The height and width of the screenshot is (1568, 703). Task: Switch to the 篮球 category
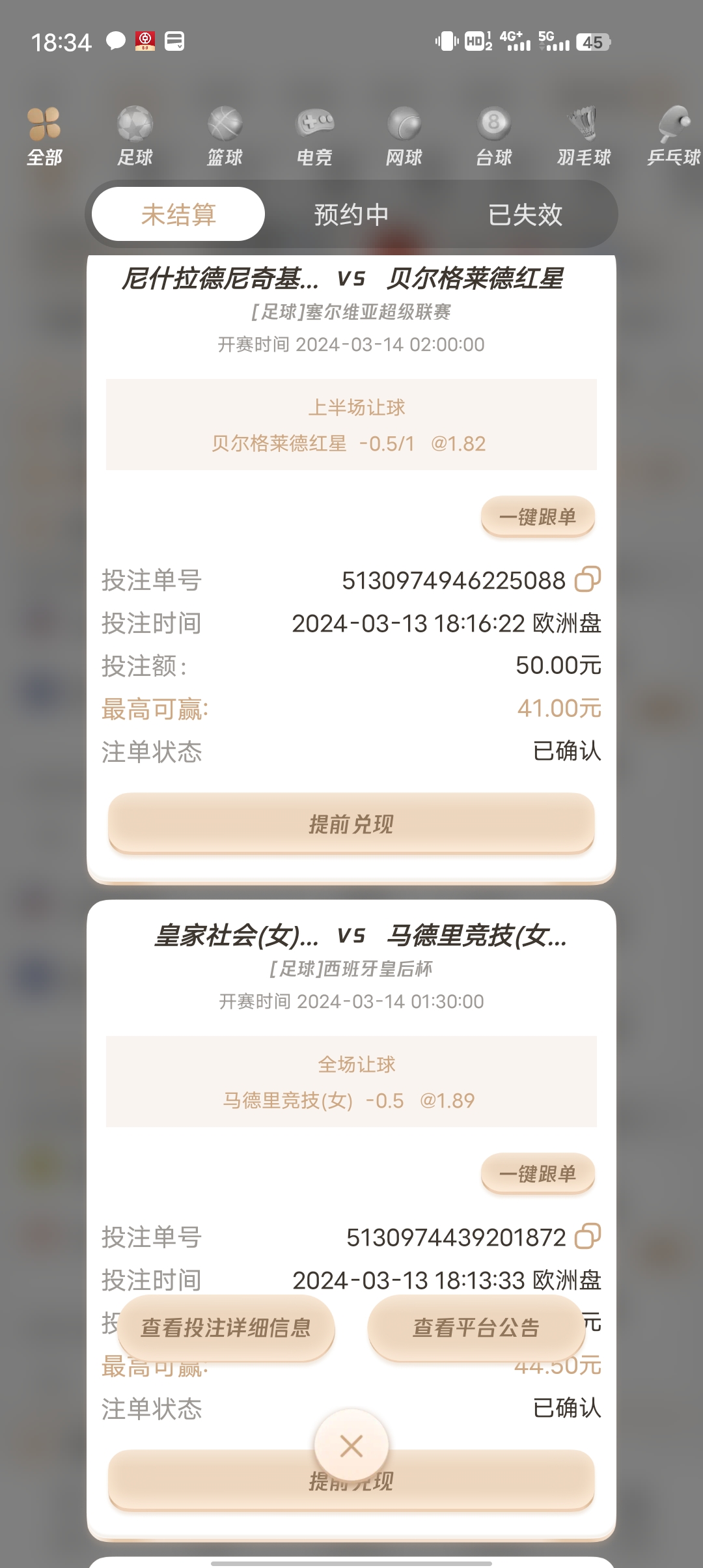coord(225,135)
